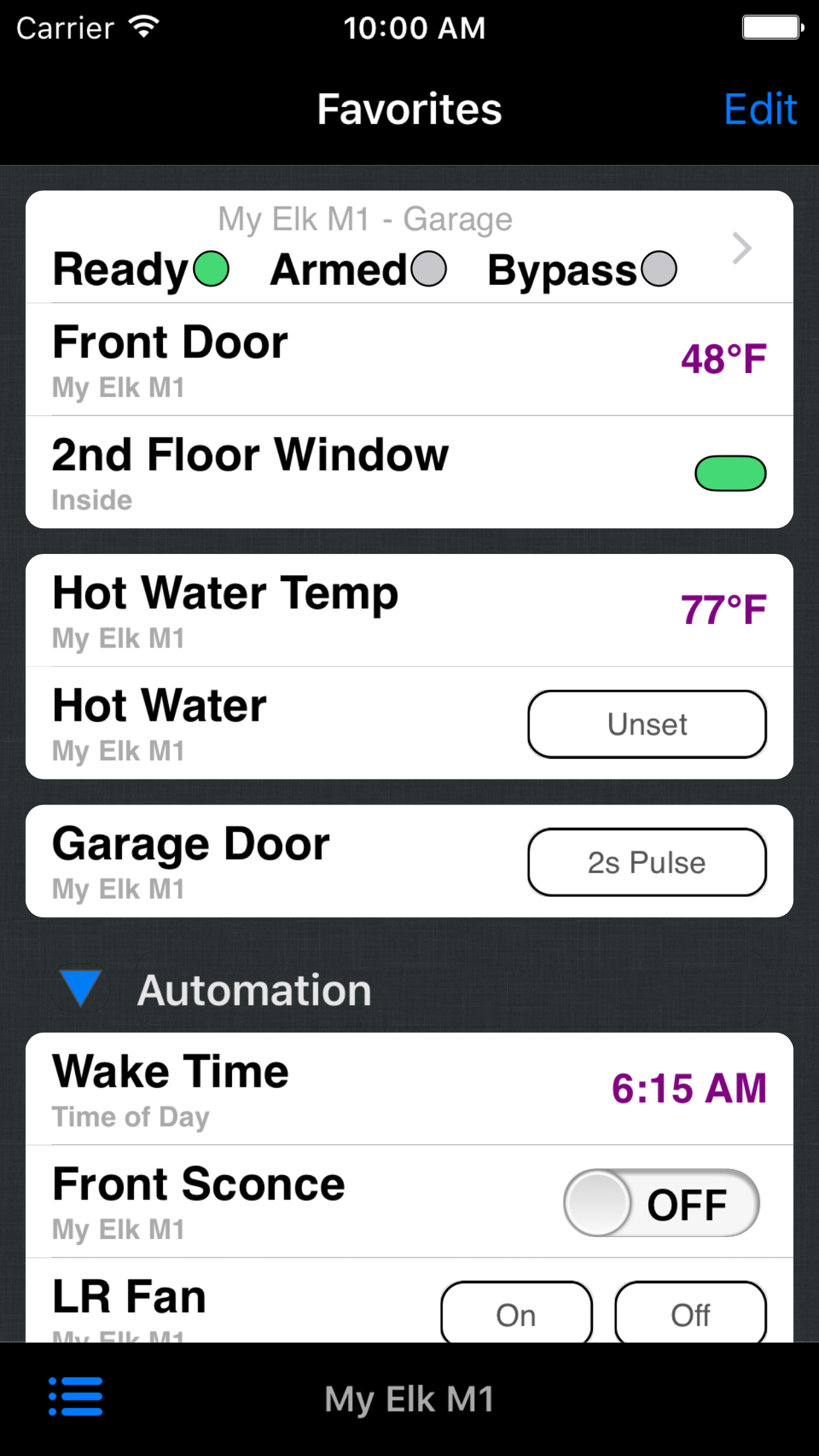819x1456 pixels.
Task: Collapse the Automation section
Action: [80, 988]
